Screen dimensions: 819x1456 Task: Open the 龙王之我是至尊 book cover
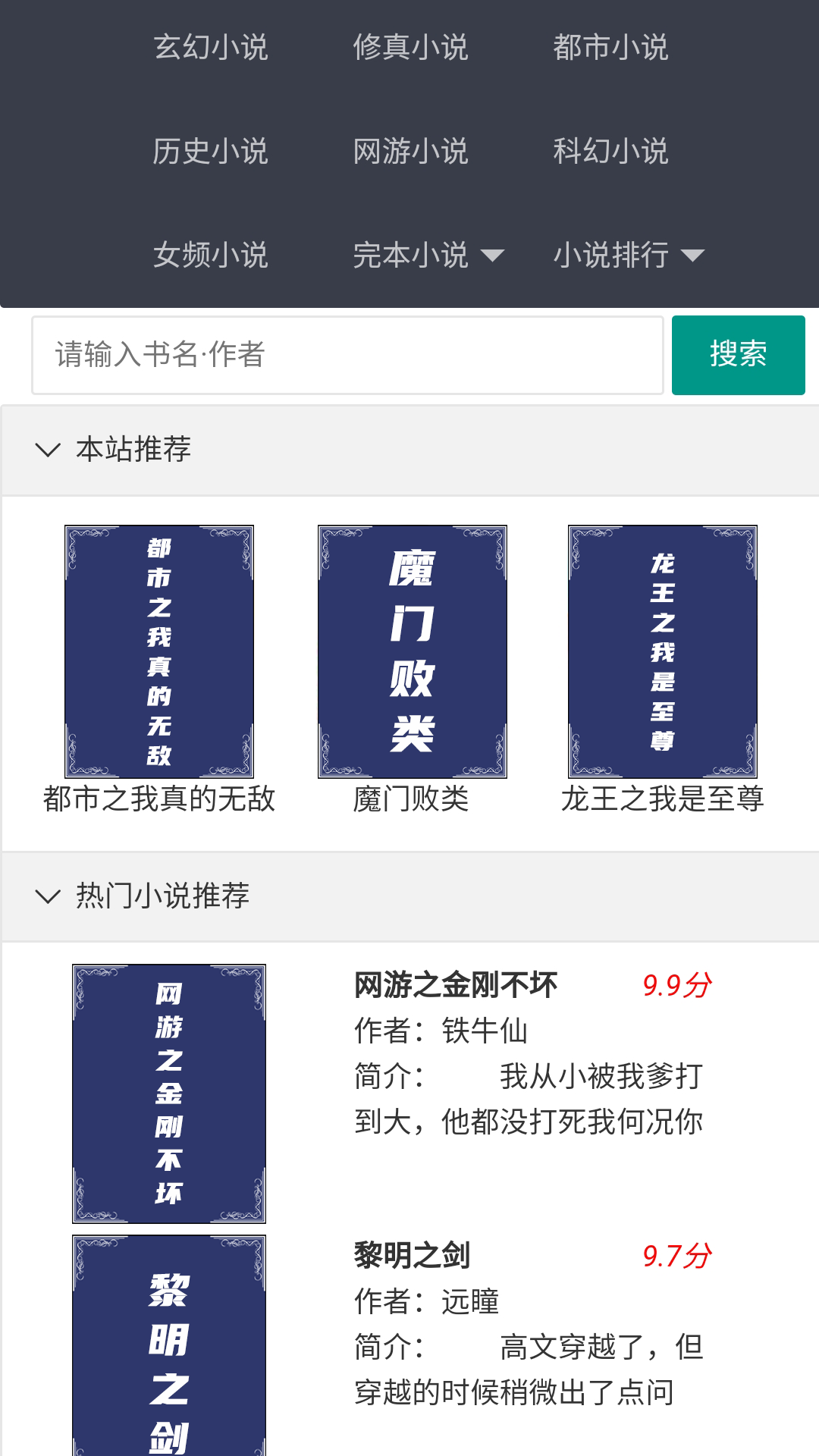pyautogui.click(x=661, y=650)
